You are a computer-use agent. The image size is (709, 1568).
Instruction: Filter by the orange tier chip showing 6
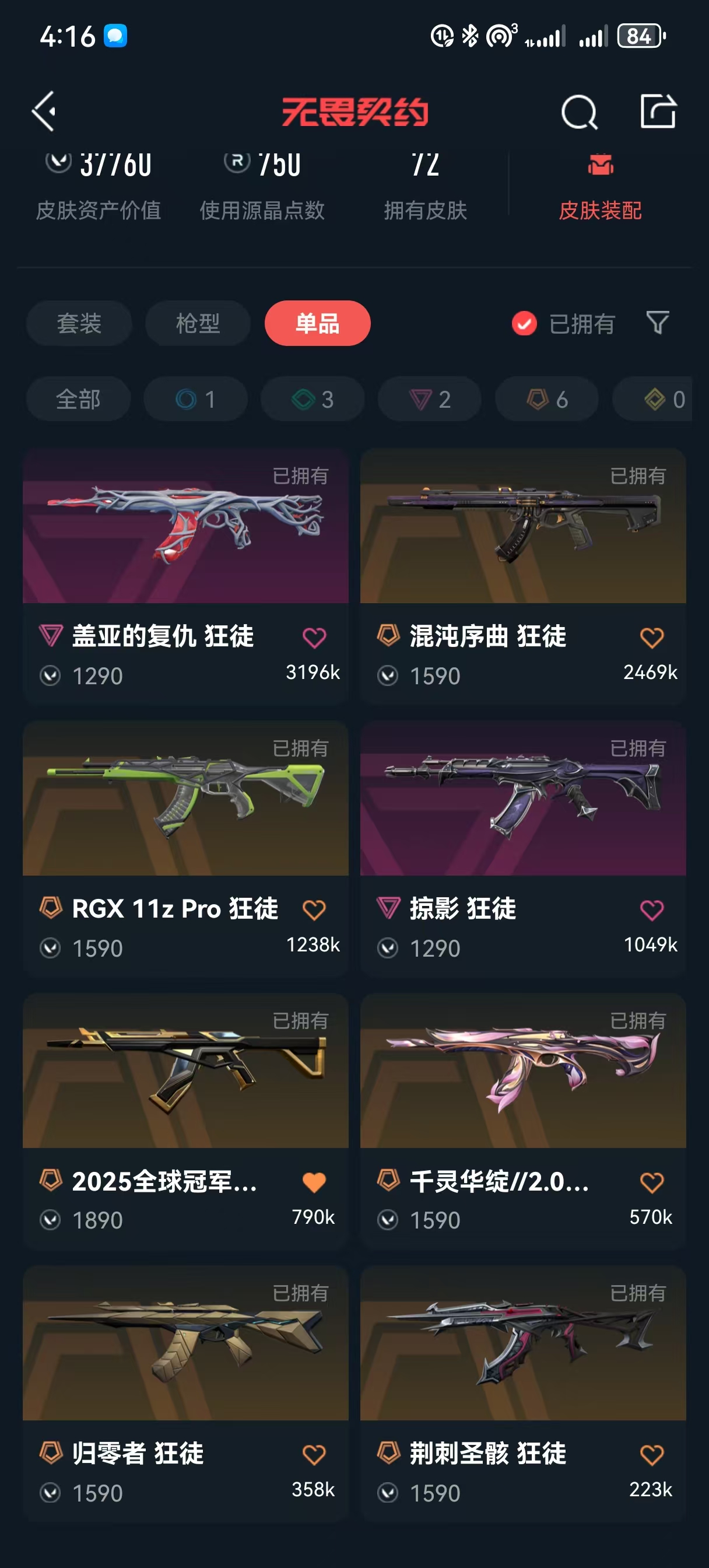pos(546,400)
